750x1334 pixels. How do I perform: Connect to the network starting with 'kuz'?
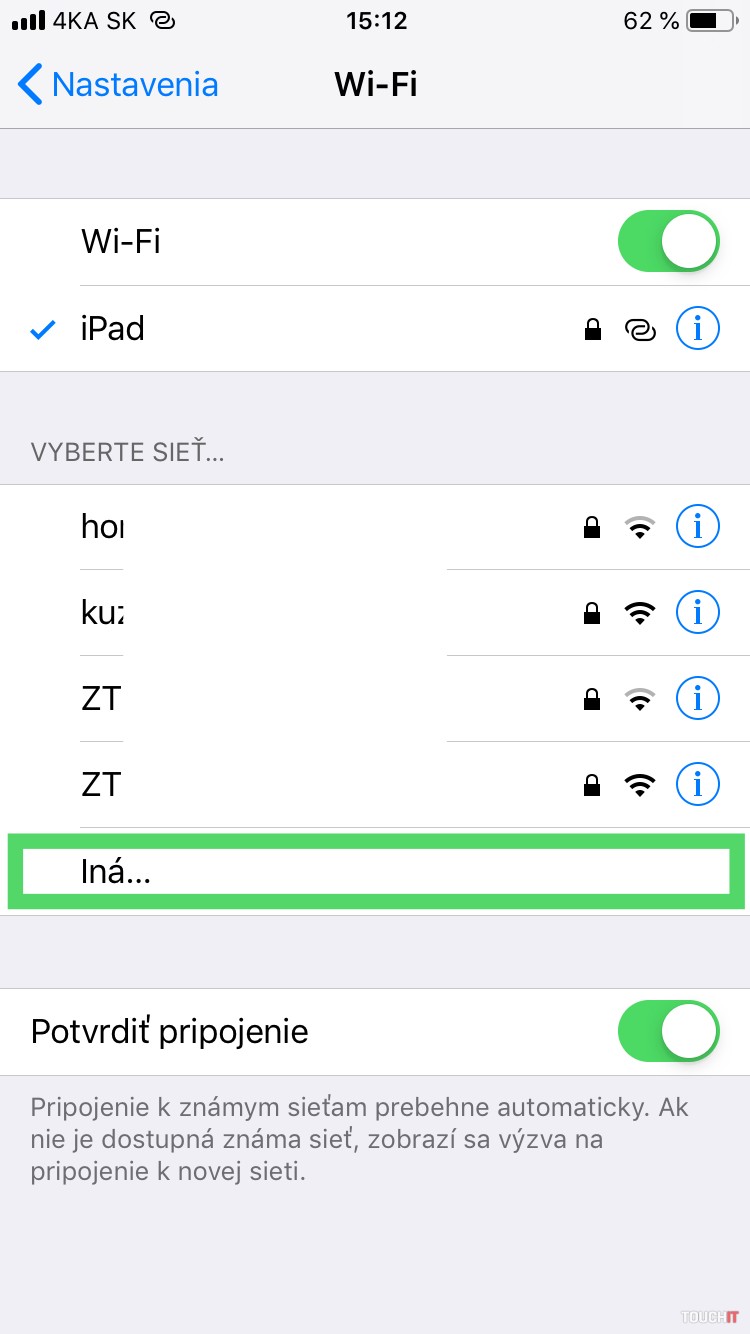300,613
